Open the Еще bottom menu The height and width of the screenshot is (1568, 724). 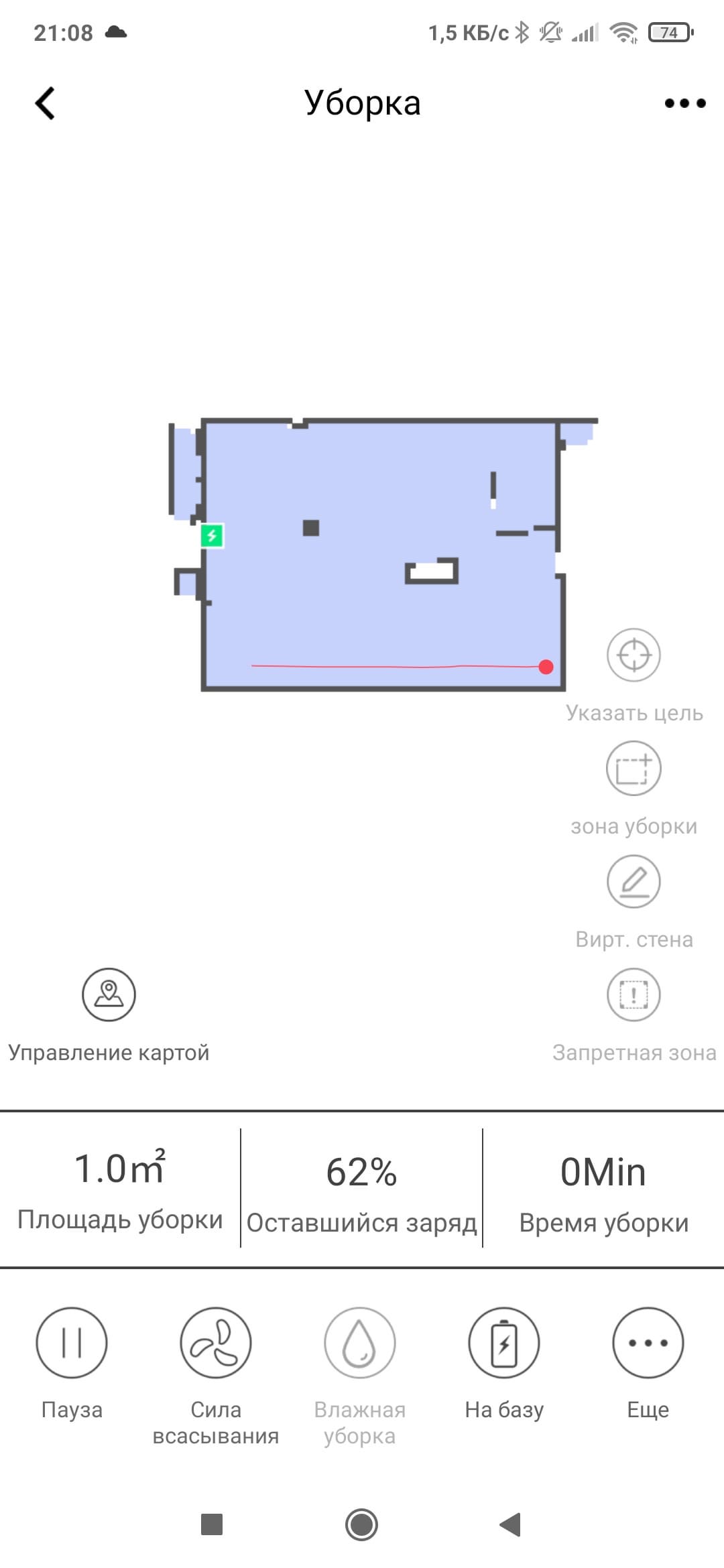pyautogui.click(x=648, y=1343)
